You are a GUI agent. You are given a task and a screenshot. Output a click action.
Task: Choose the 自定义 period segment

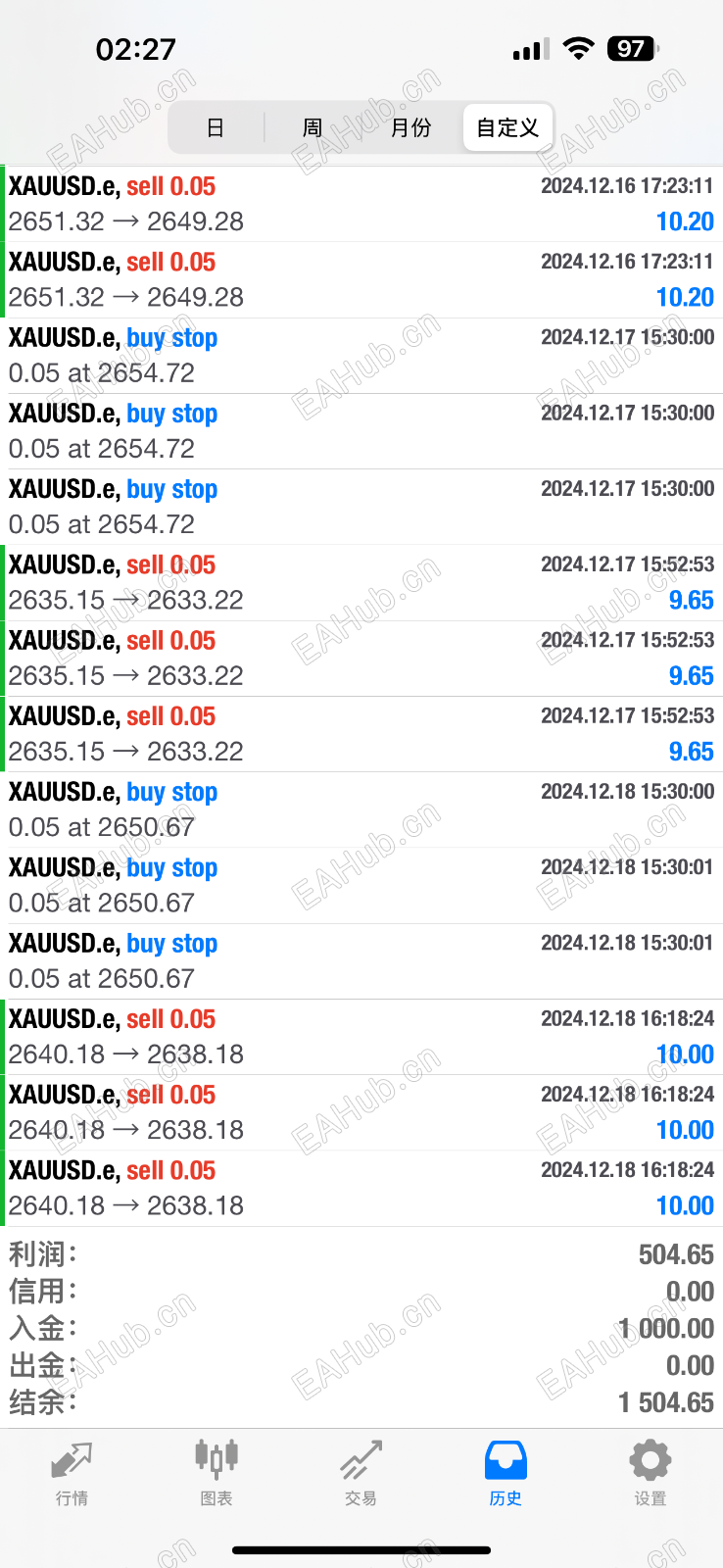pos(507,127)
